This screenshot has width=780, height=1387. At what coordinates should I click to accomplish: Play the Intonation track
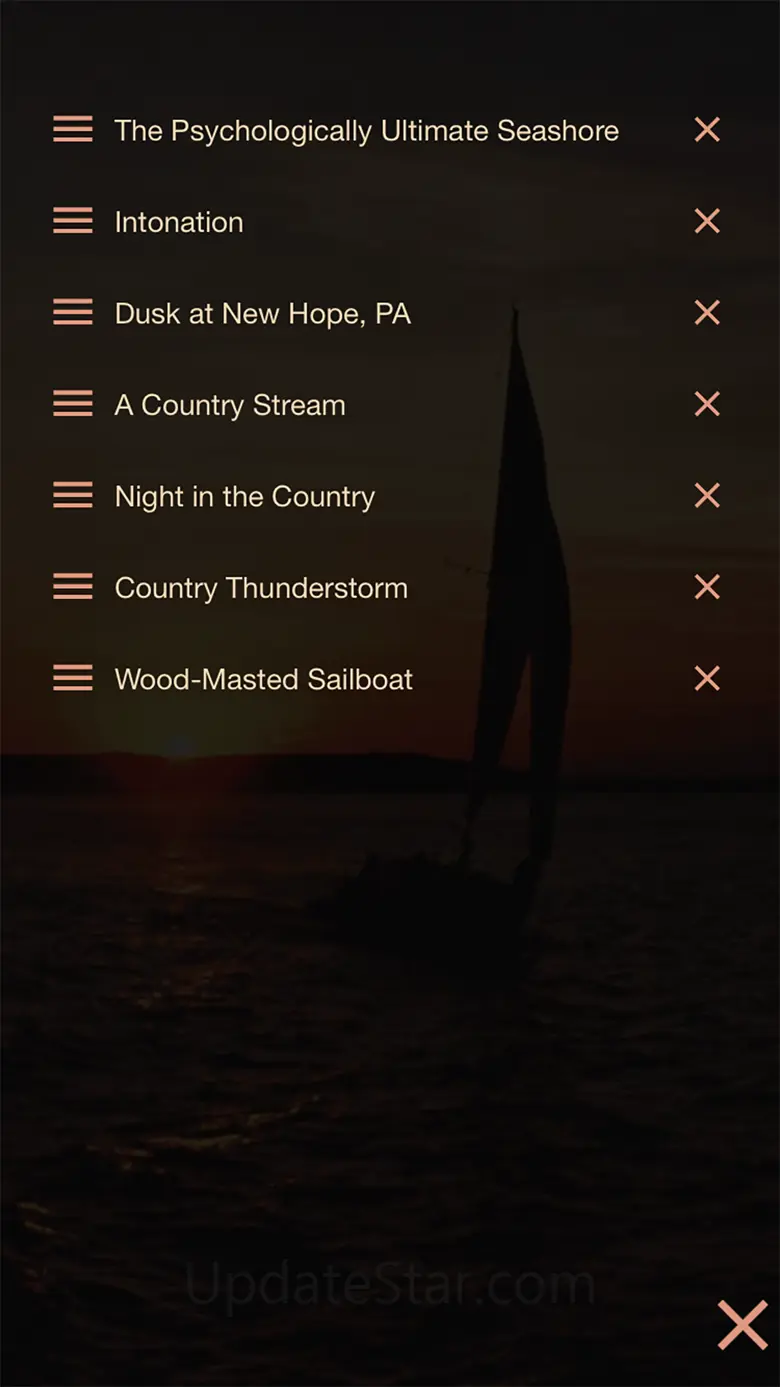(179, 222)
